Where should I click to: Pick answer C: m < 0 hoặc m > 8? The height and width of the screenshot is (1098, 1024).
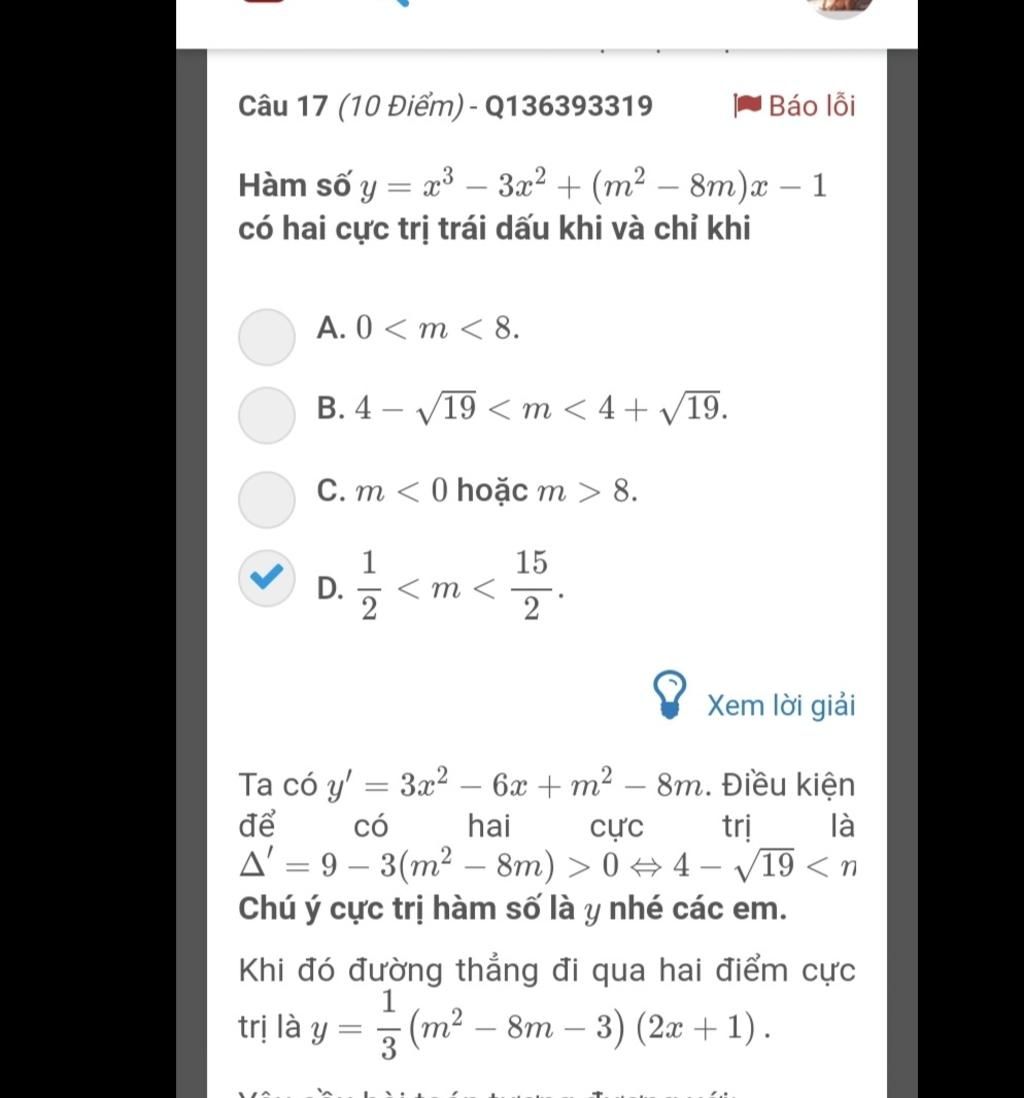(267, 499)
